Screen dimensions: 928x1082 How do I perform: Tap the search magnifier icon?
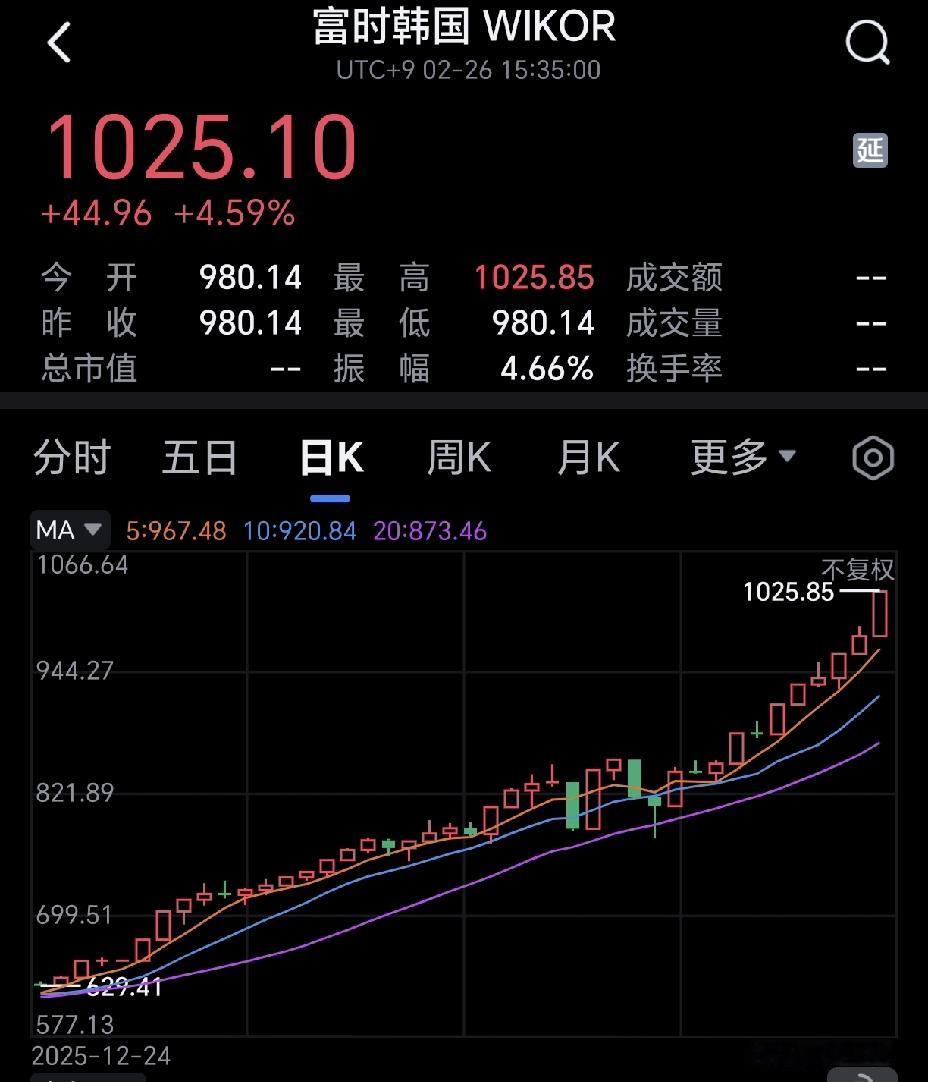click(866, 43)
